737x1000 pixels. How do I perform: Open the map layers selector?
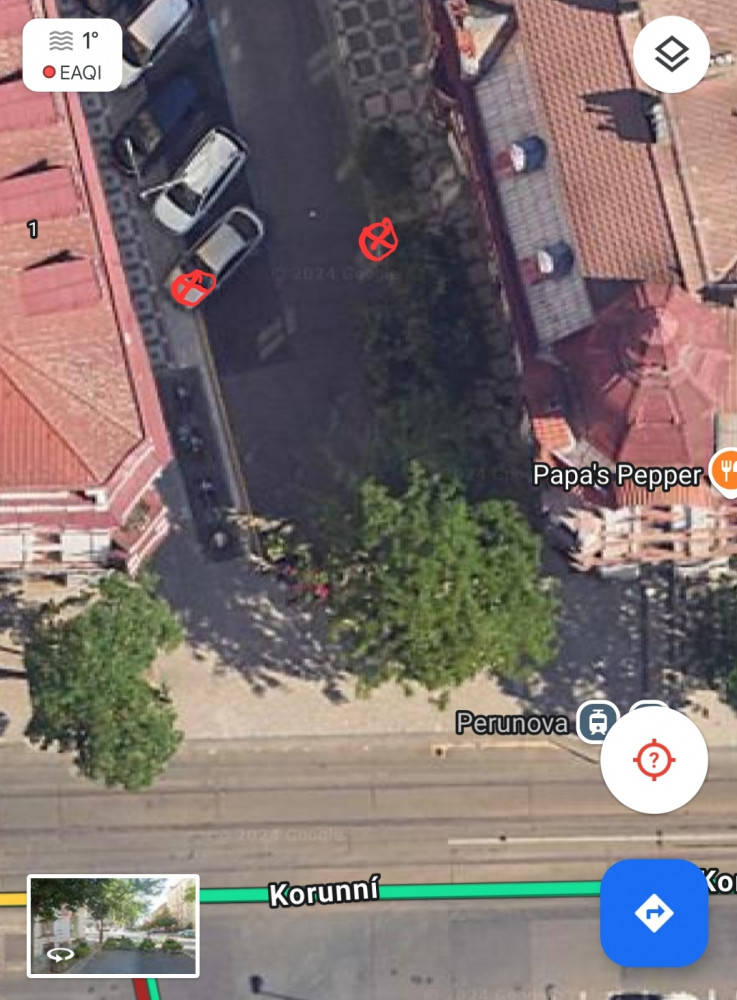tap(671, 55)
